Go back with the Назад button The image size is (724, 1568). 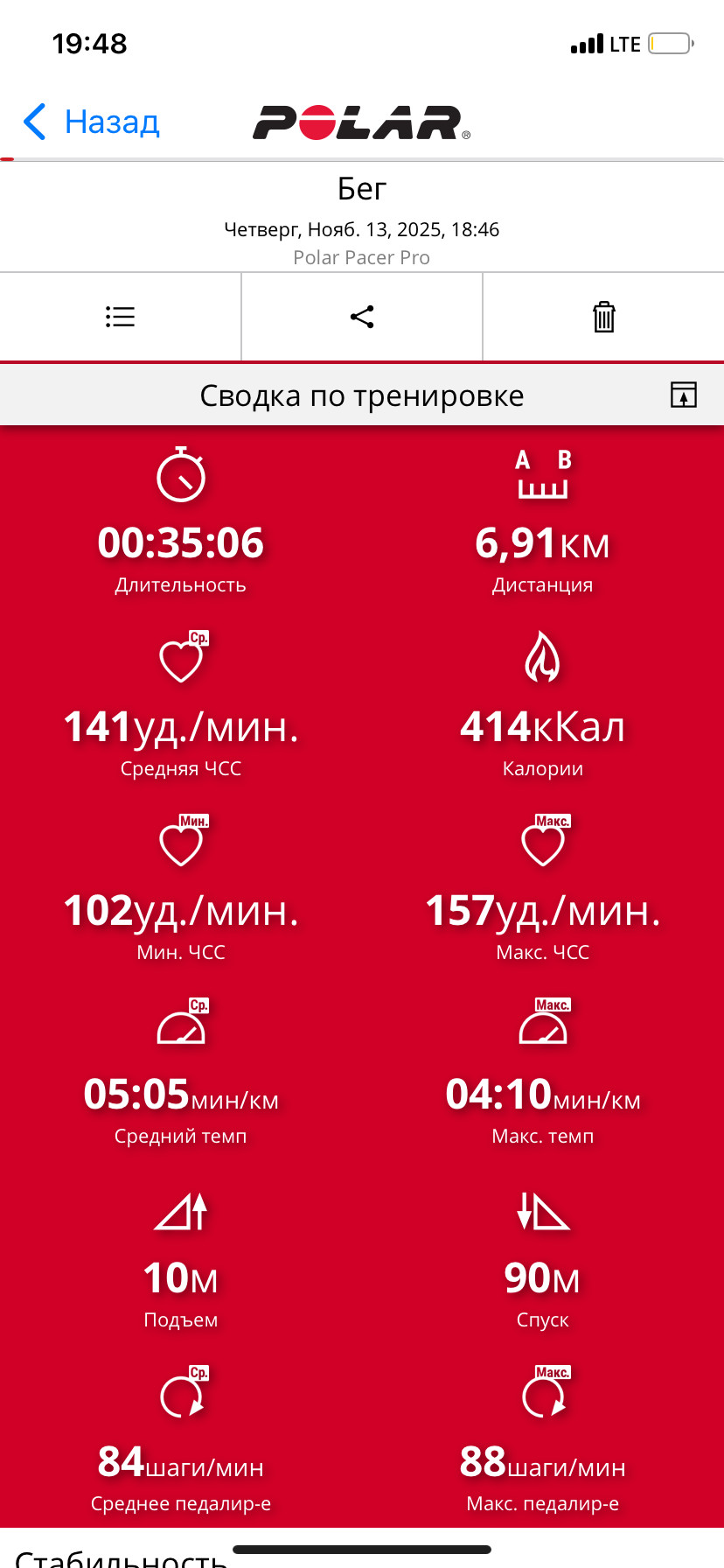click(91, 122)
